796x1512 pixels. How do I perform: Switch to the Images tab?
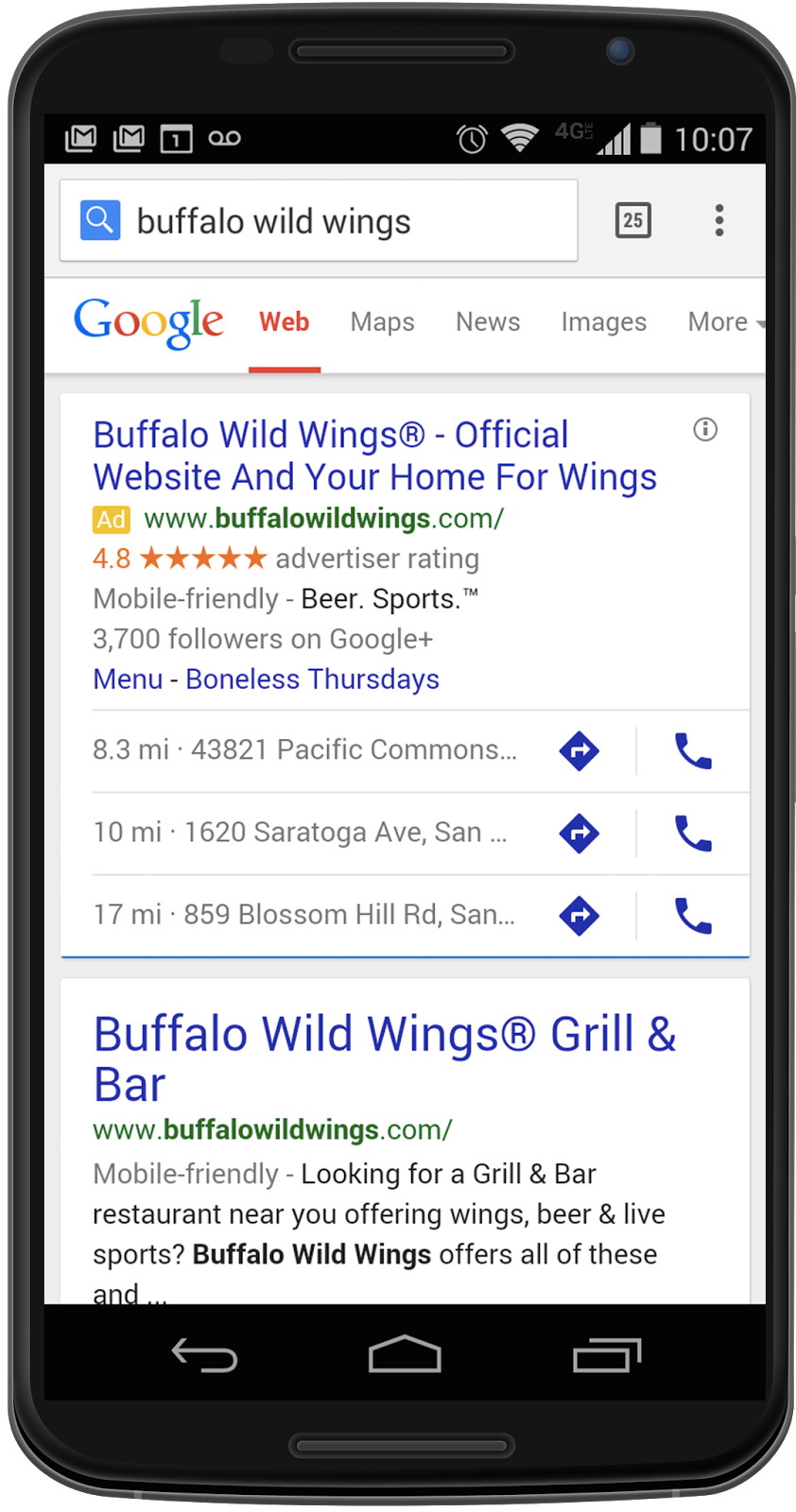coord(603,322)
